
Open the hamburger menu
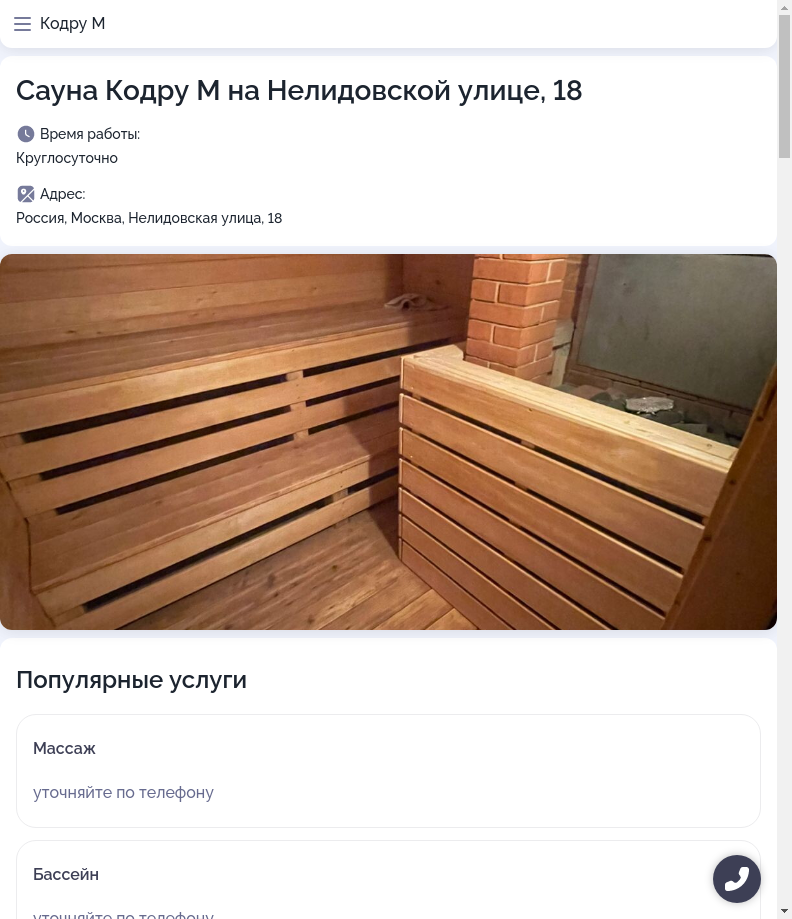tap(22, 24)
